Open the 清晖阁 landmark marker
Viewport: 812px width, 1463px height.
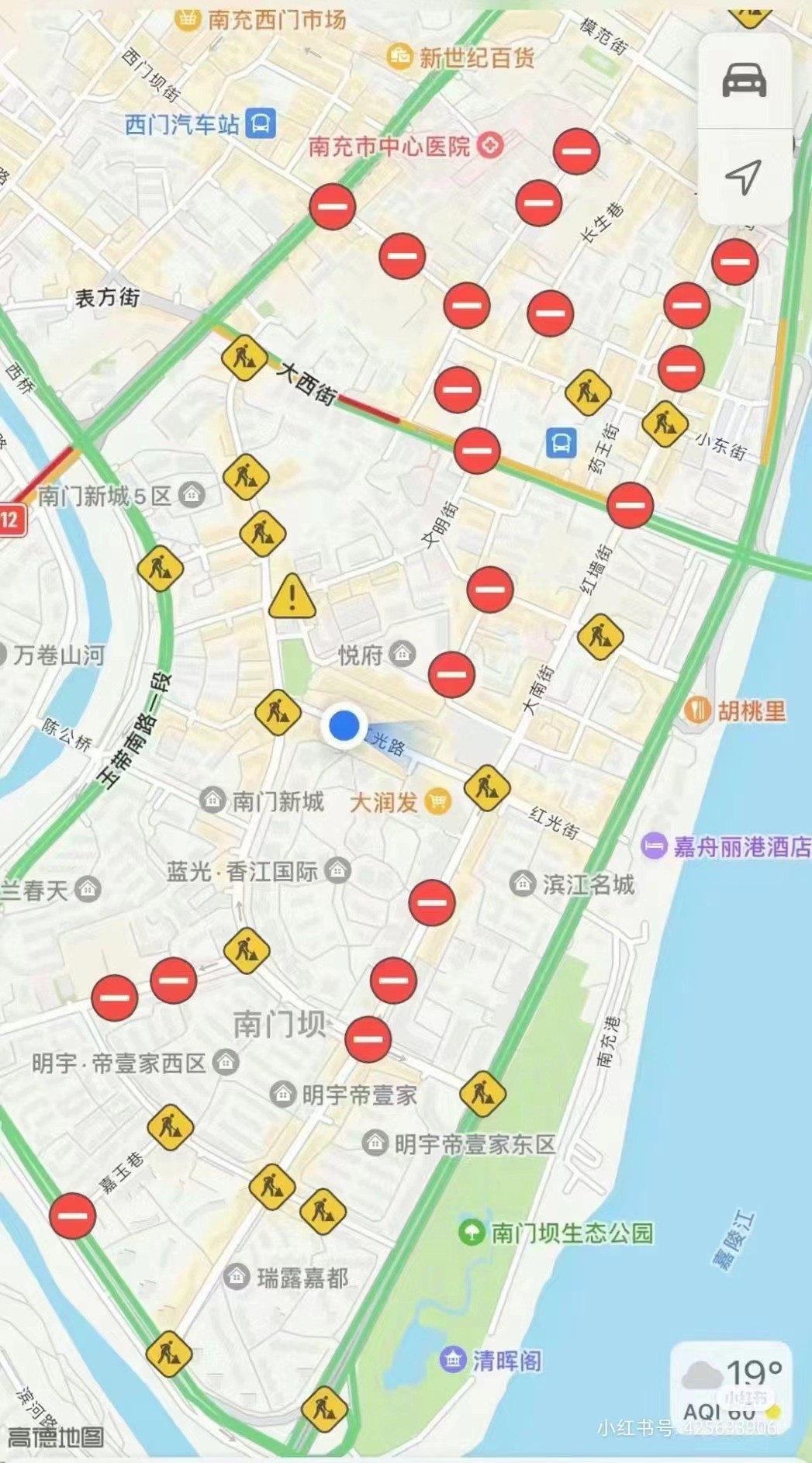point(452,1359)
